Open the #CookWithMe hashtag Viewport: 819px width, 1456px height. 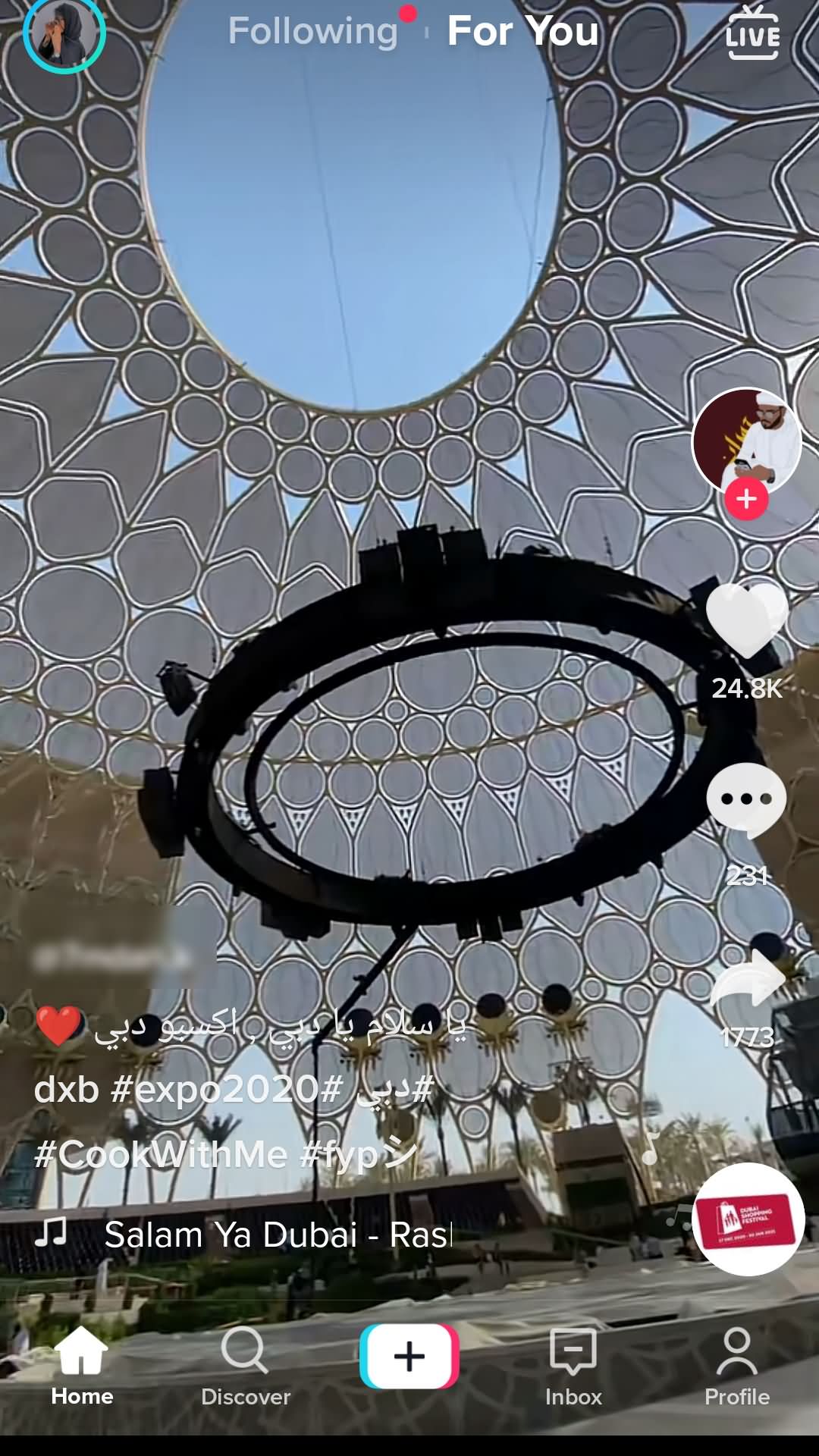(x=162, y=1155)
